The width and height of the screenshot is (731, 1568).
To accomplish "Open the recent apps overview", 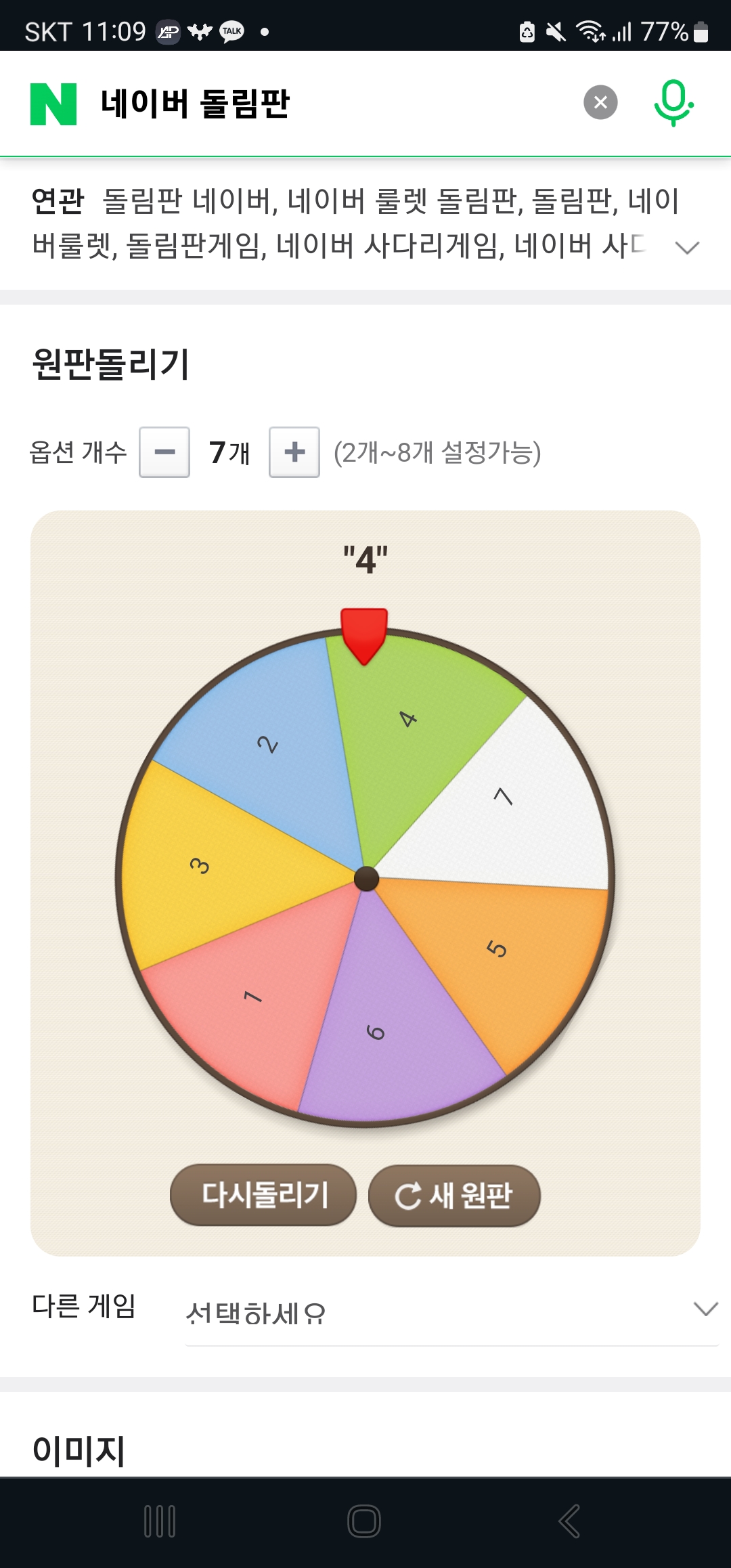I will pyautogui.click(x=160, y=1521).
